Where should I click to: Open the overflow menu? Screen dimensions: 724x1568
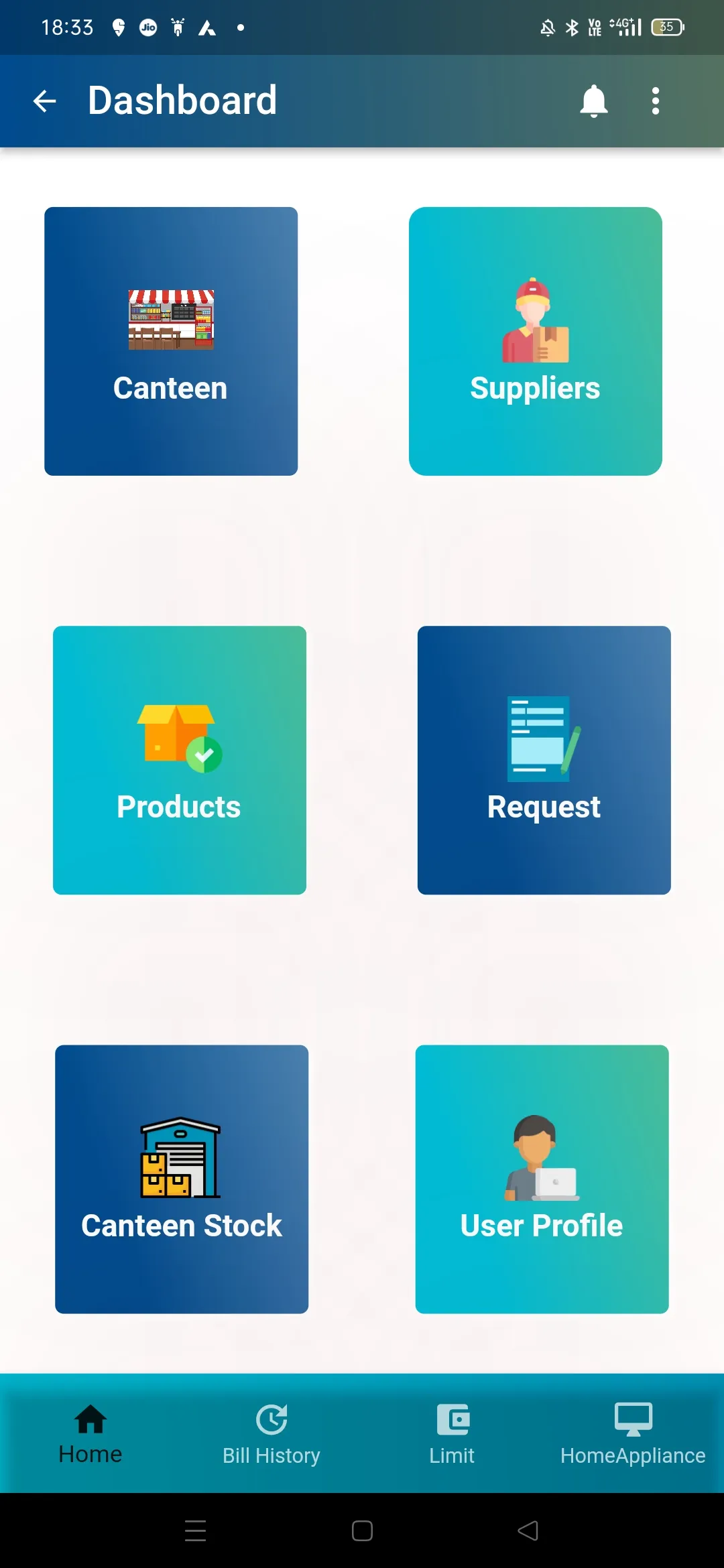click(x=656, y=101)
